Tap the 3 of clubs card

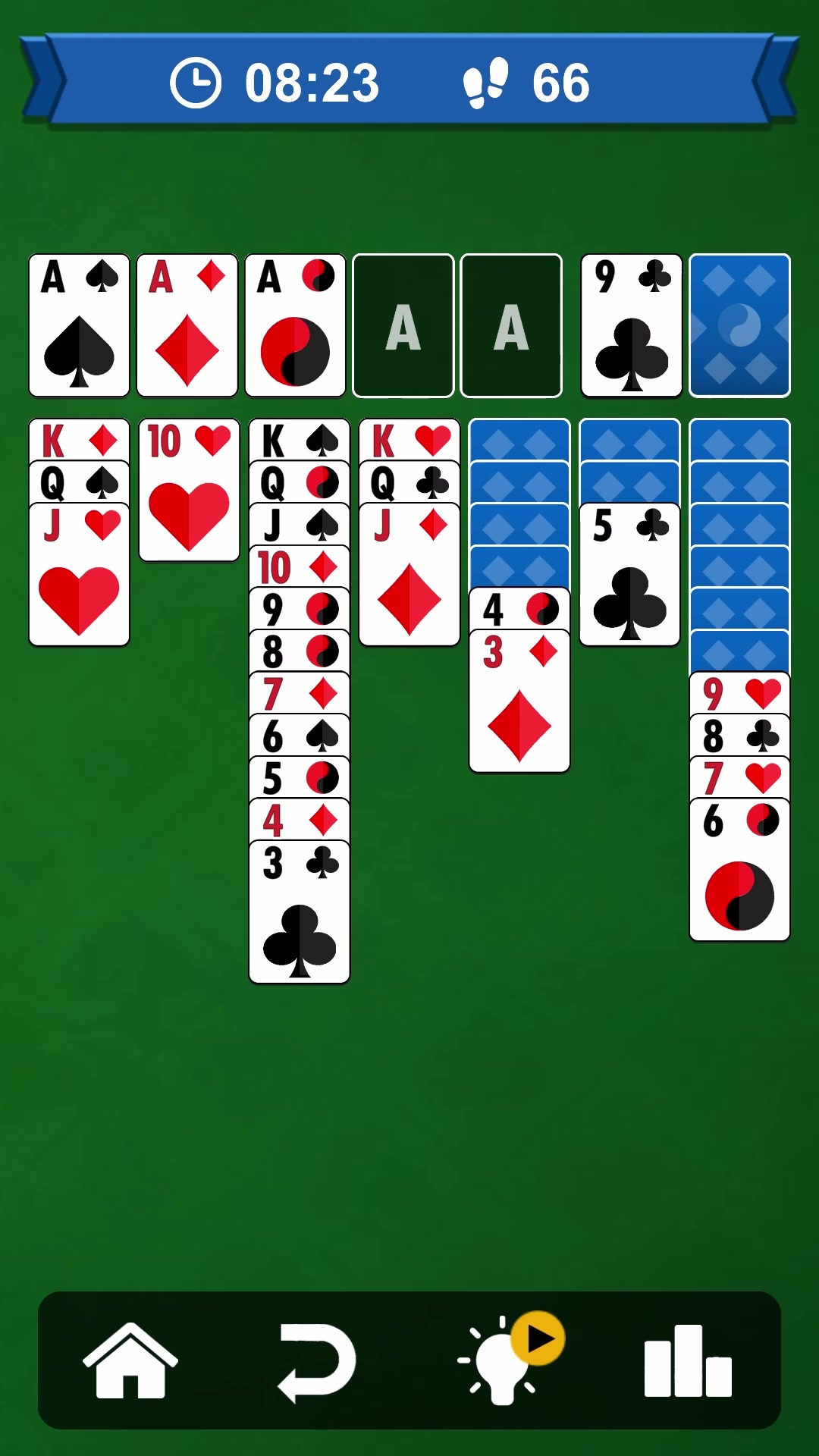click(x=299, y=918)
